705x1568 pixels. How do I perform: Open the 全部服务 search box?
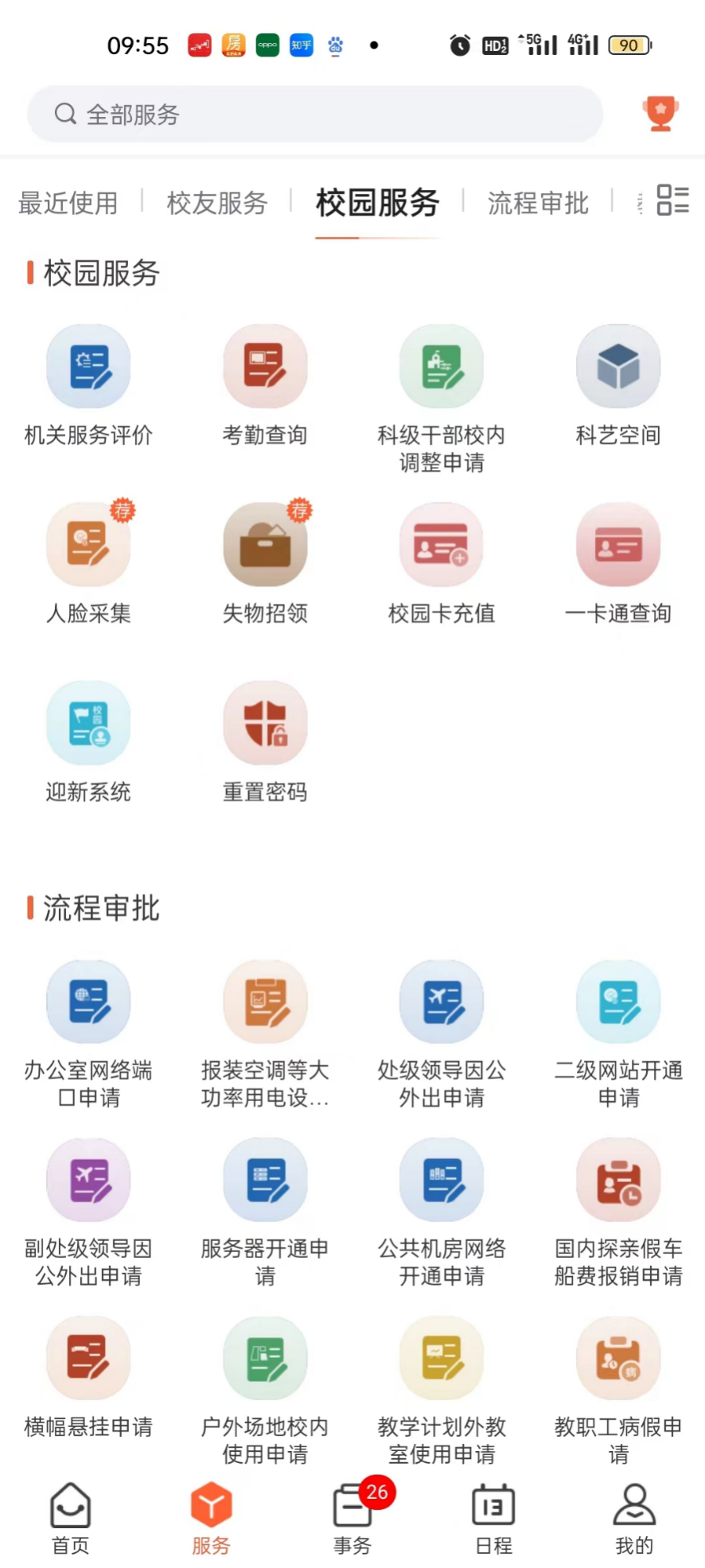pos(314,115)
